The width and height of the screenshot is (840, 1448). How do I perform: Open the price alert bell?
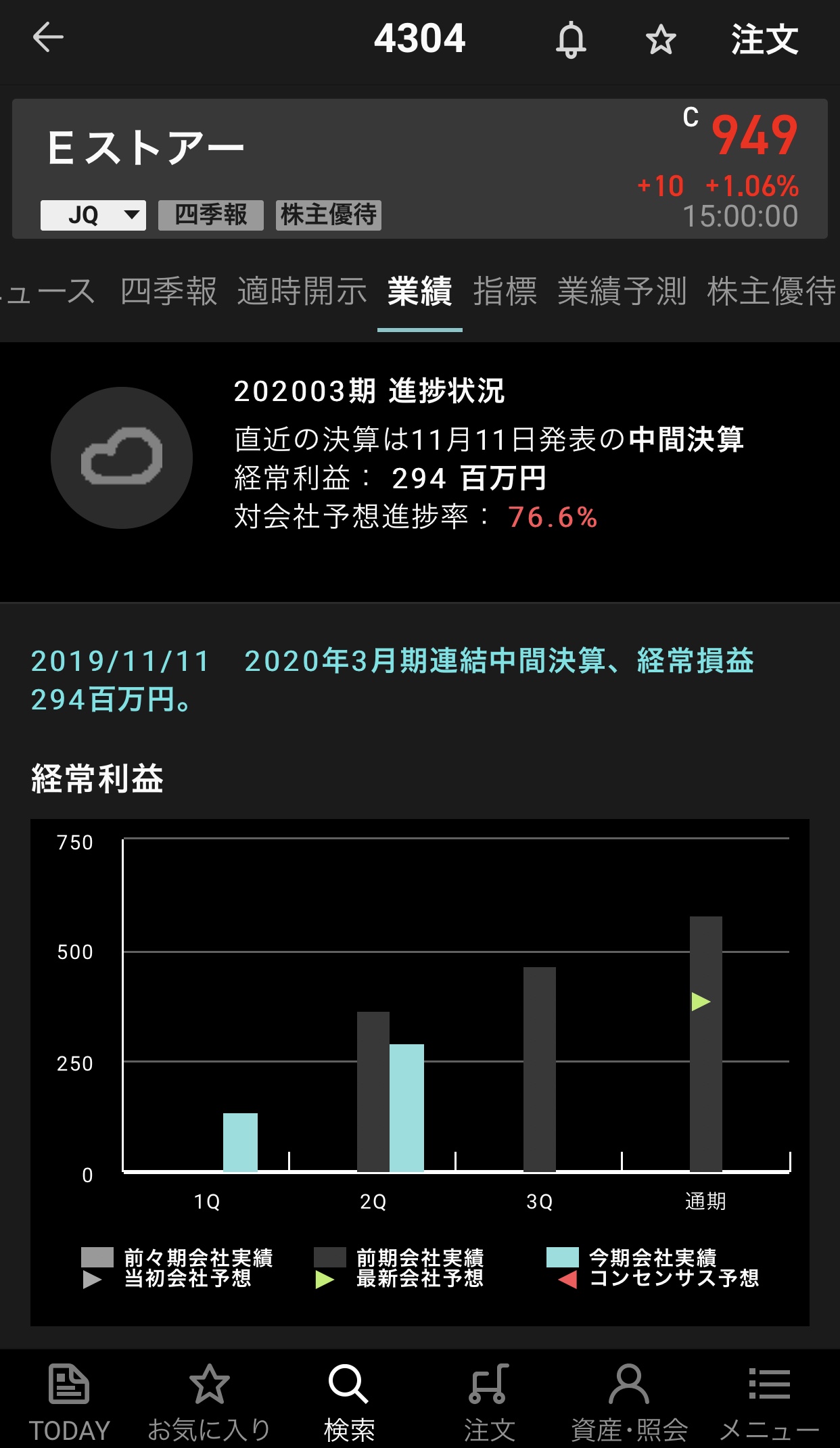[x=571, y=39]
